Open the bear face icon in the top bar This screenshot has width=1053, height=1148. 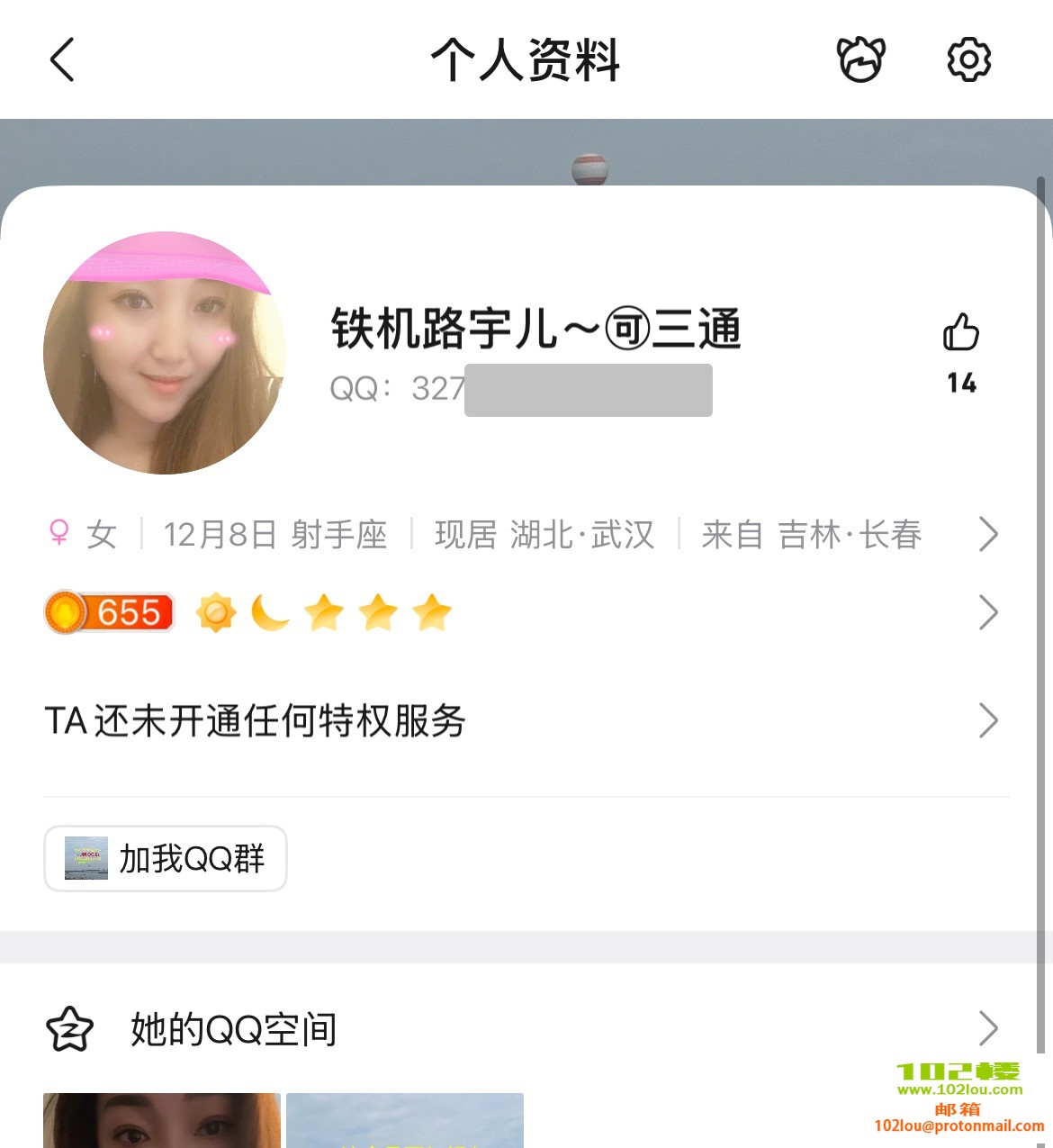pos(861,60)
